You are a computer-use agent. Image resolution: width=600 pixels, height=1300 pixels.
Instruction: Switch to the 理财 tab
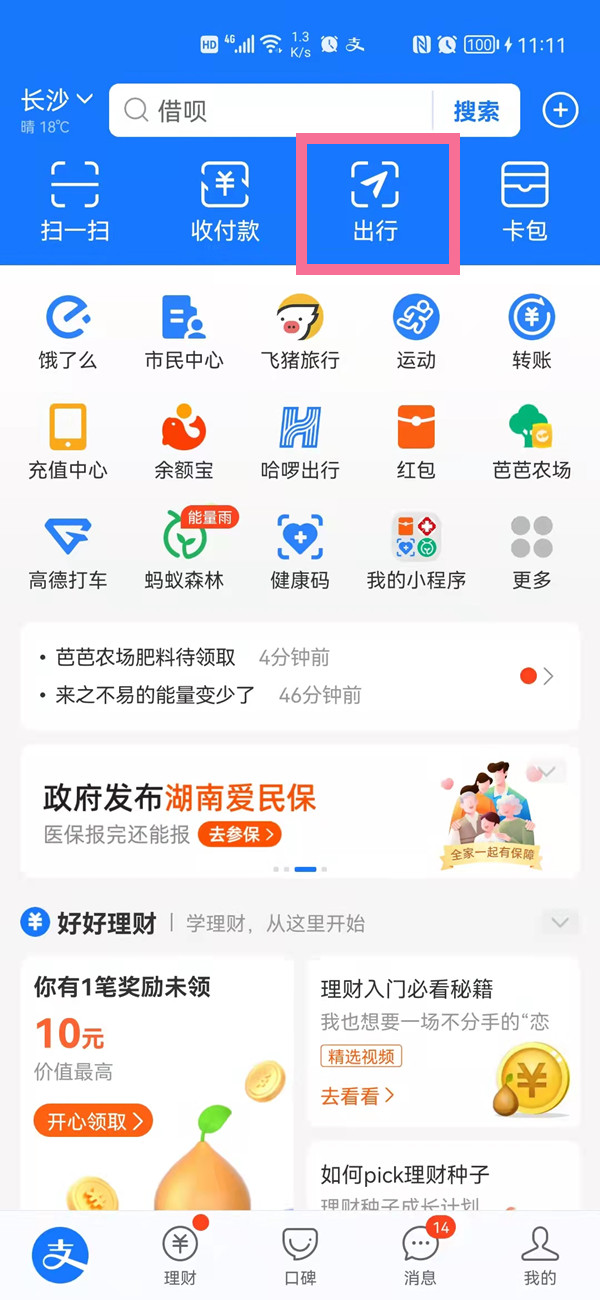pyautogui.click(x=180, y=1254)
